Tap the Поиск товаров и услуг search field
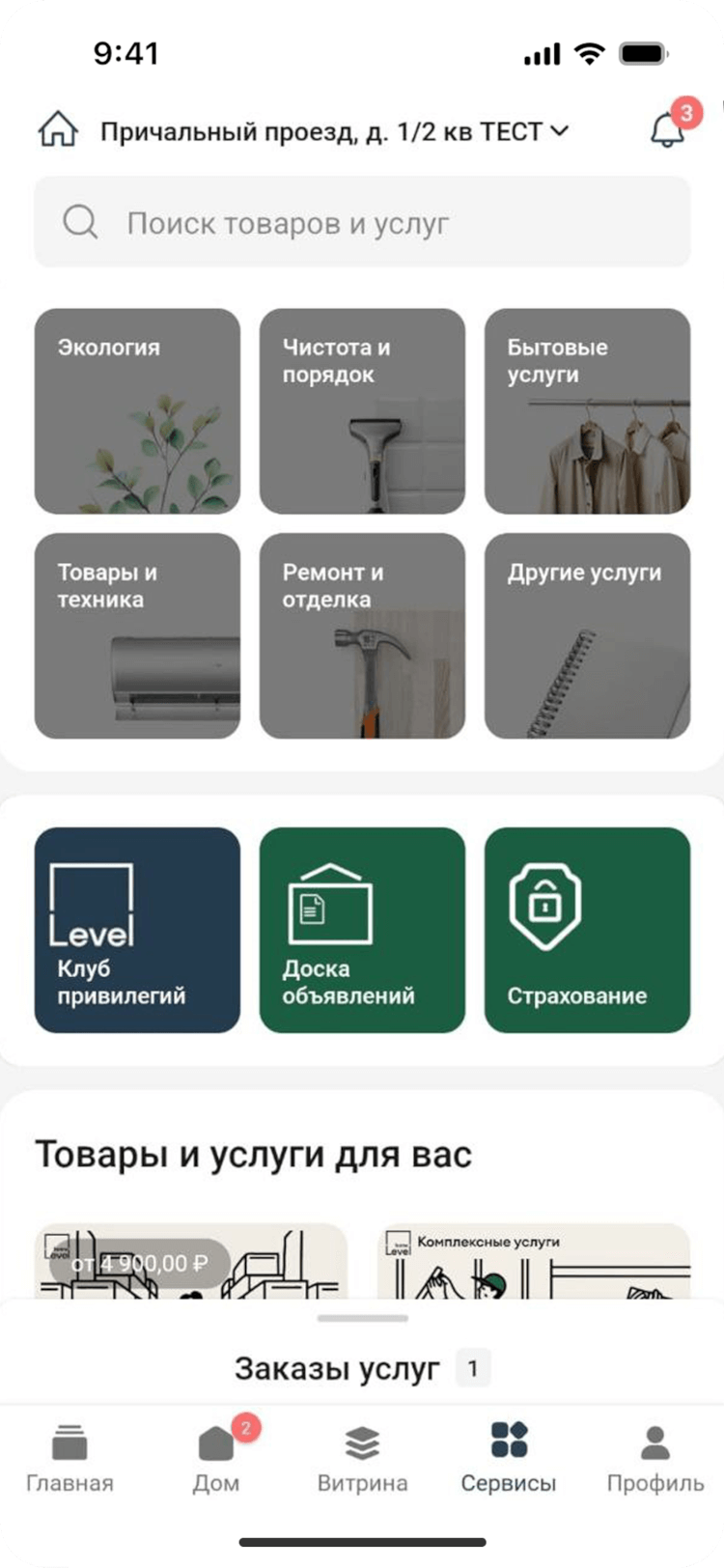 (362, 223)
